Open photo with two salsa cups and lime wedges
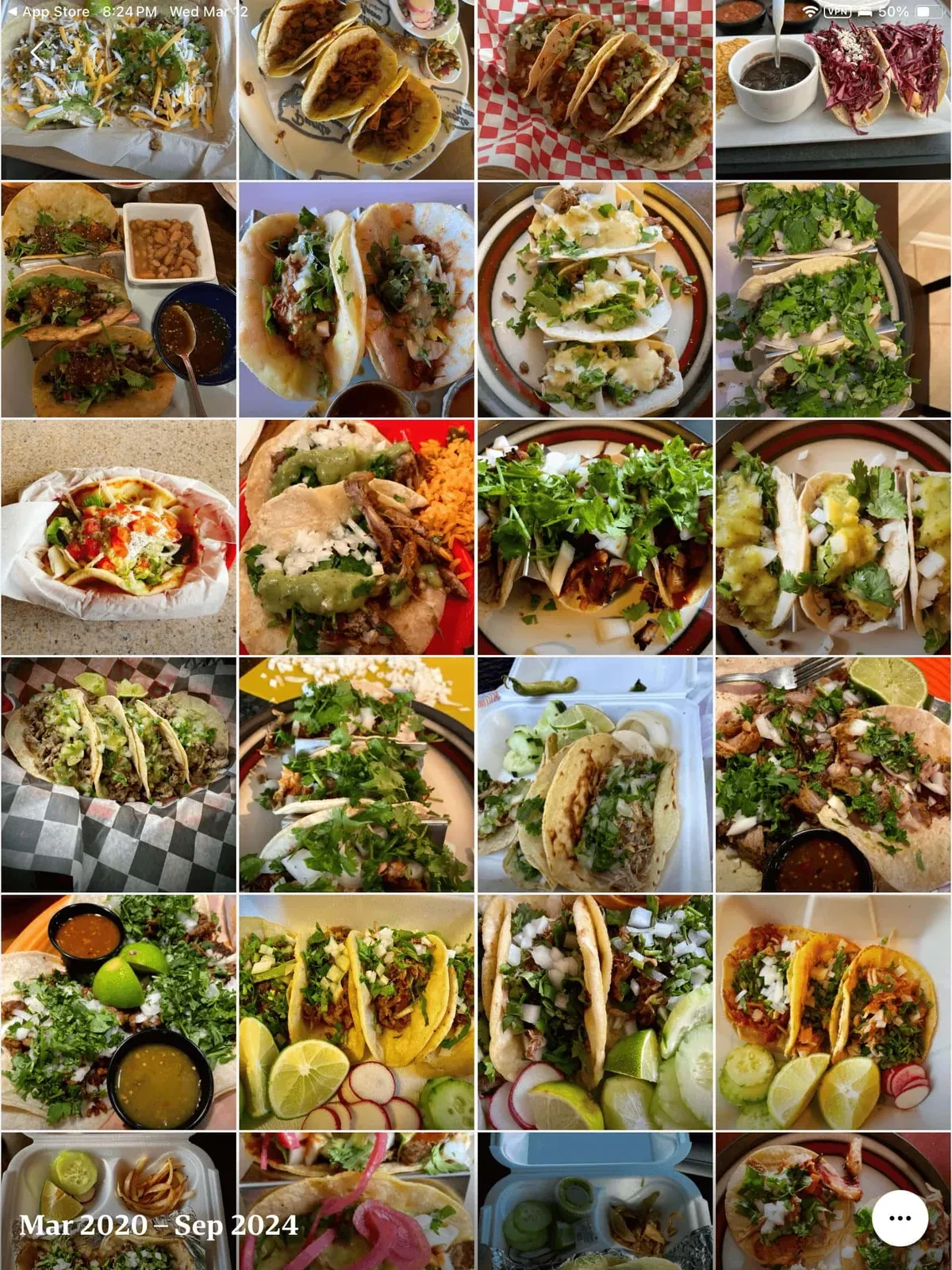Image resolution: width=952 pixels, height=1270 pixels. (119, 1013)
